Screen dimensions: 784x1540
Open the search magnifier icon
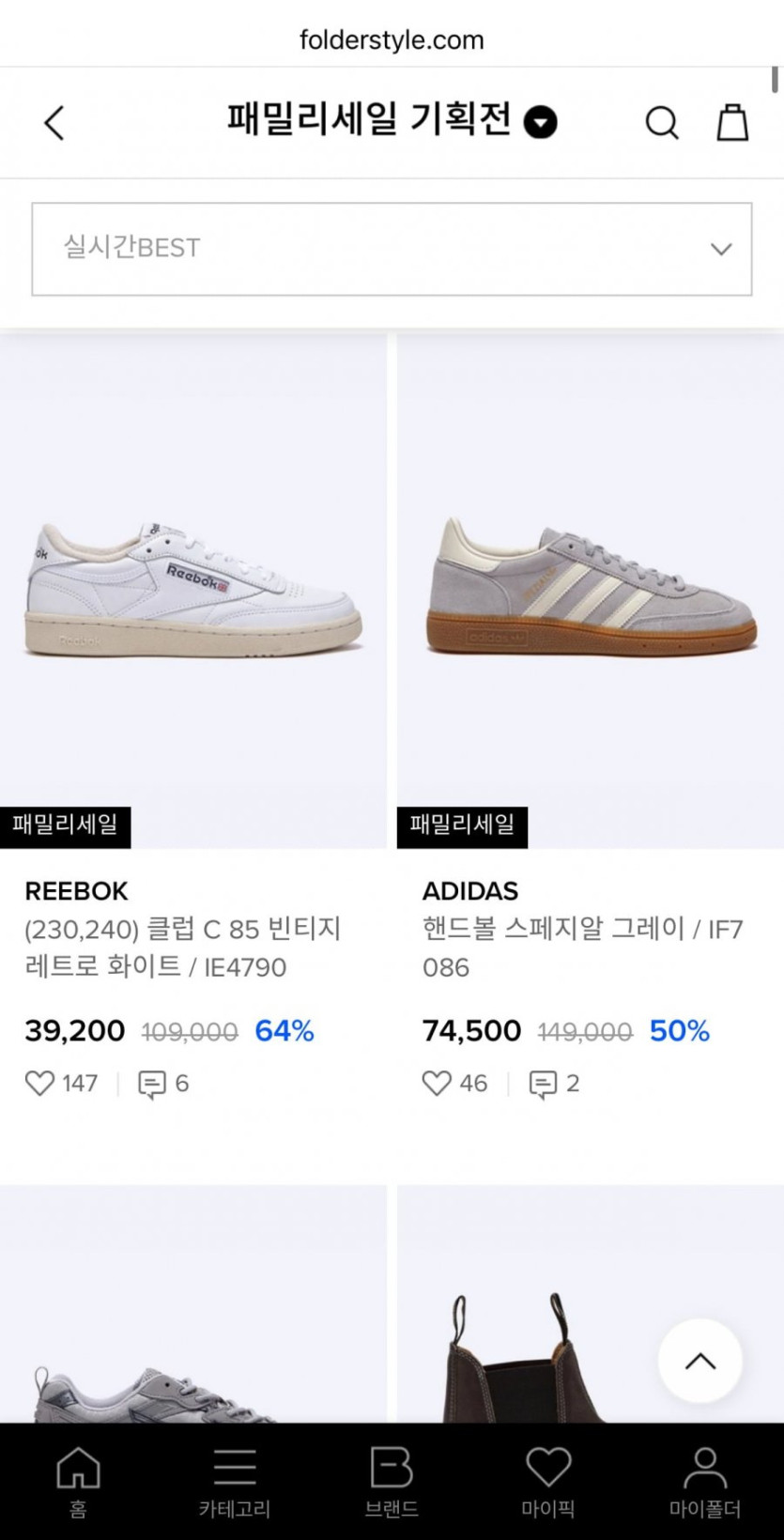click(x=662, y=123)
